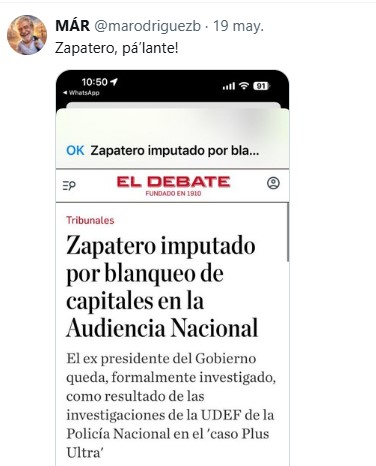Tap the display name MÁR
The width and height of the screenshot is (376, 466).
pyautogui.click(x=72, y=26)
